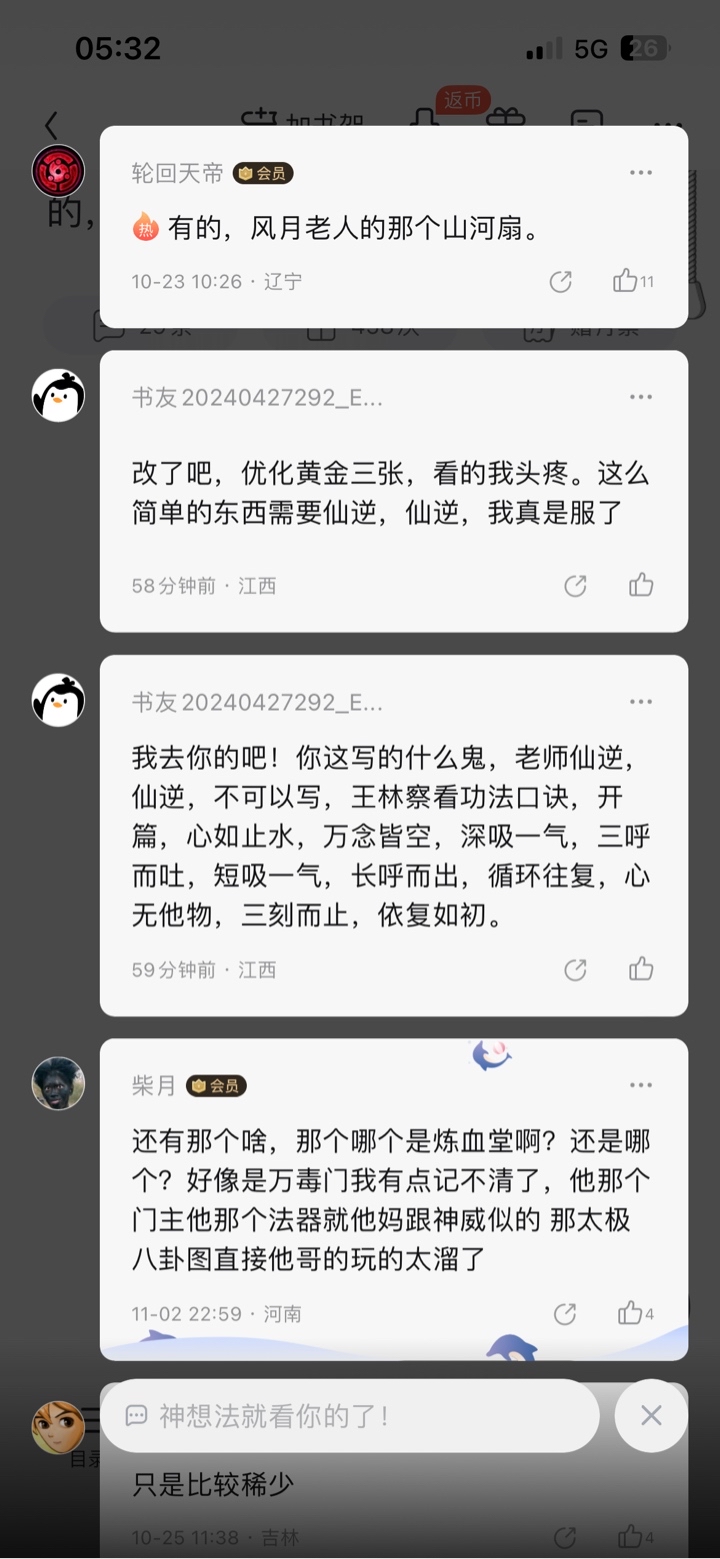Like the comment starting with 改了吧

tap(641, 585)
